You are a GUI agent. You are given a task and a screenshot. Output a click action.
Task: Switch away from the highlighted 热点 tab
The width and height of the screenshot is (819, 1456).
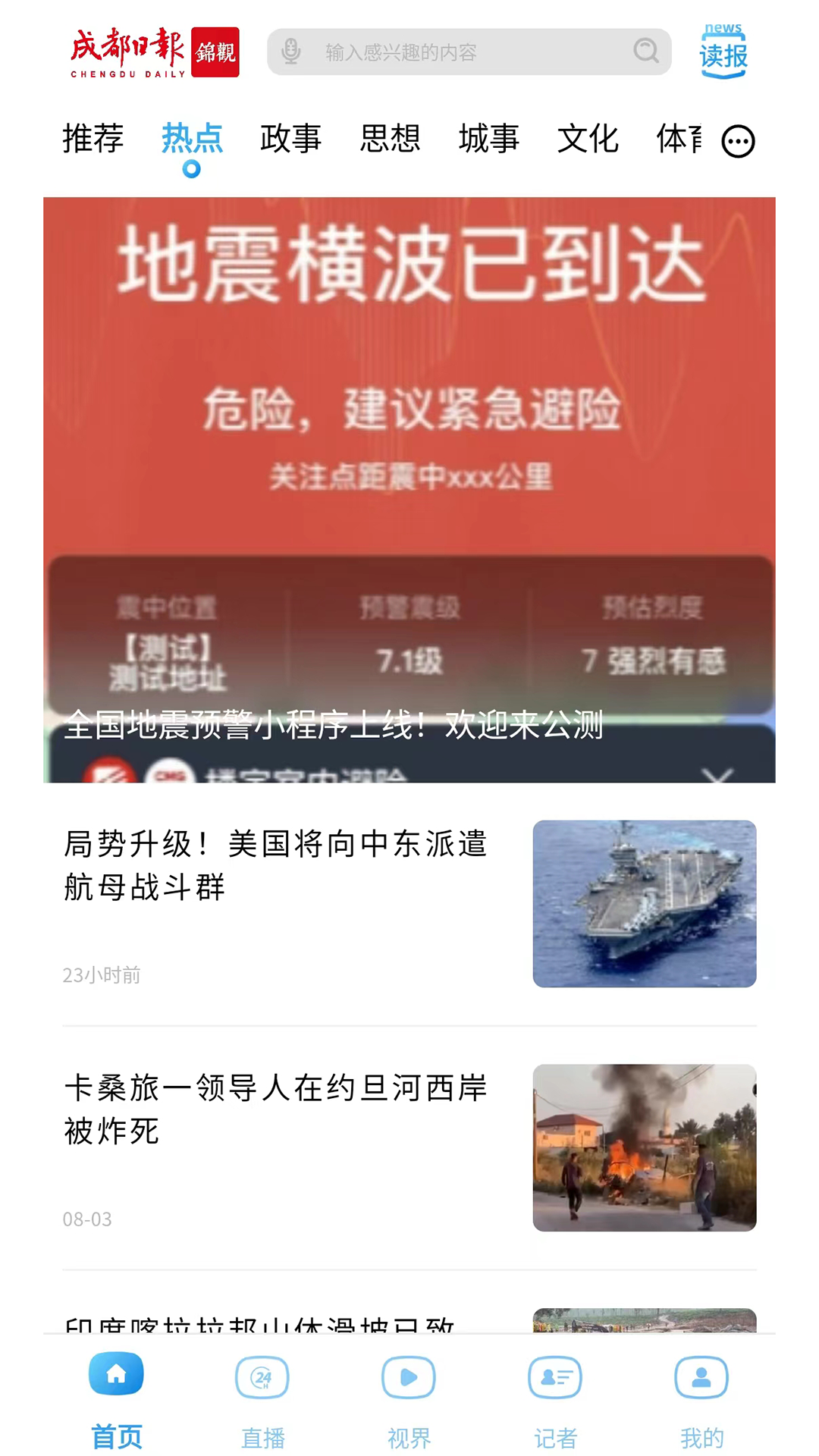pyautogui.click(x=93, y=139)
